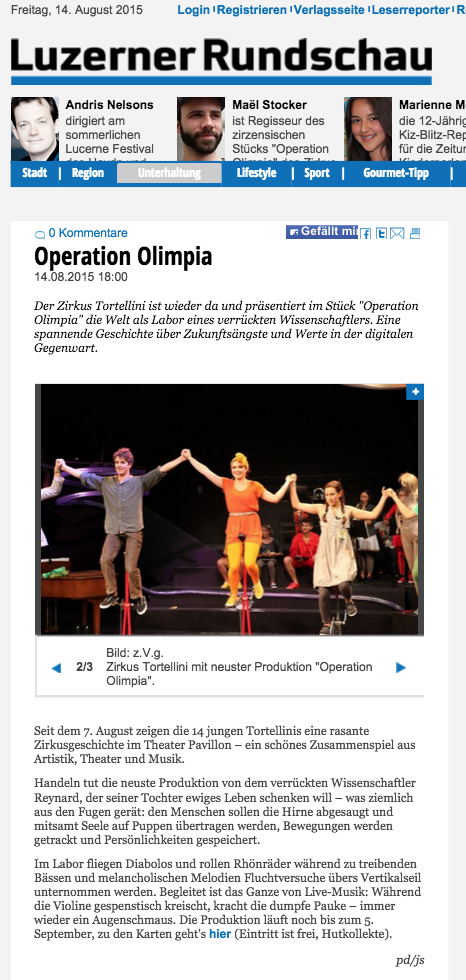
Task: Like the article with Gefällt mir
Action: (322, 232)
